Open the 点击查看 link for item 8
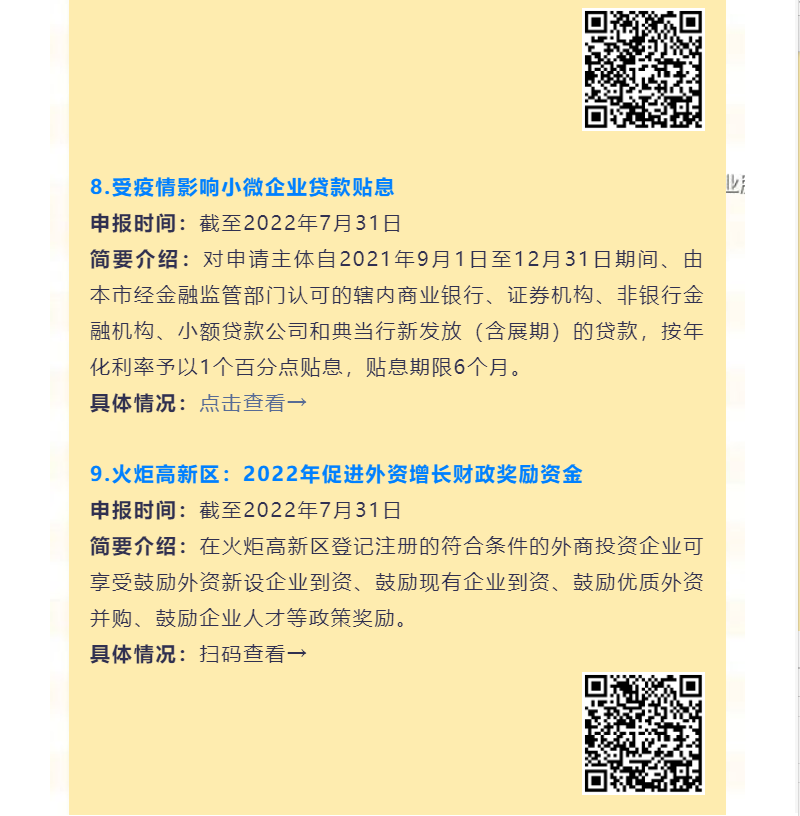This screenshot has width=800, height=816. (252, 403)
